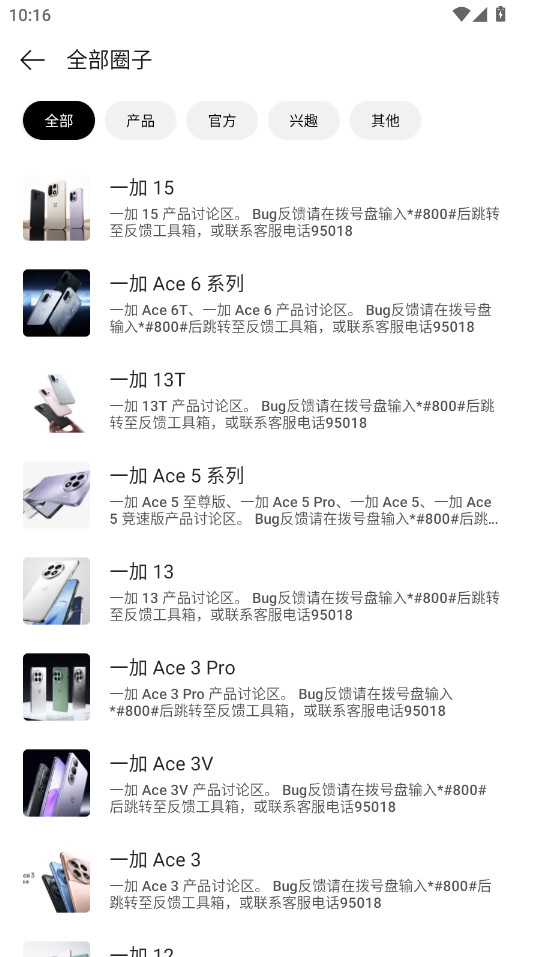Open the 一加 Ace 3 circle
The width and height of the screenshot is (537, 957).
click(x=268, y=879)
